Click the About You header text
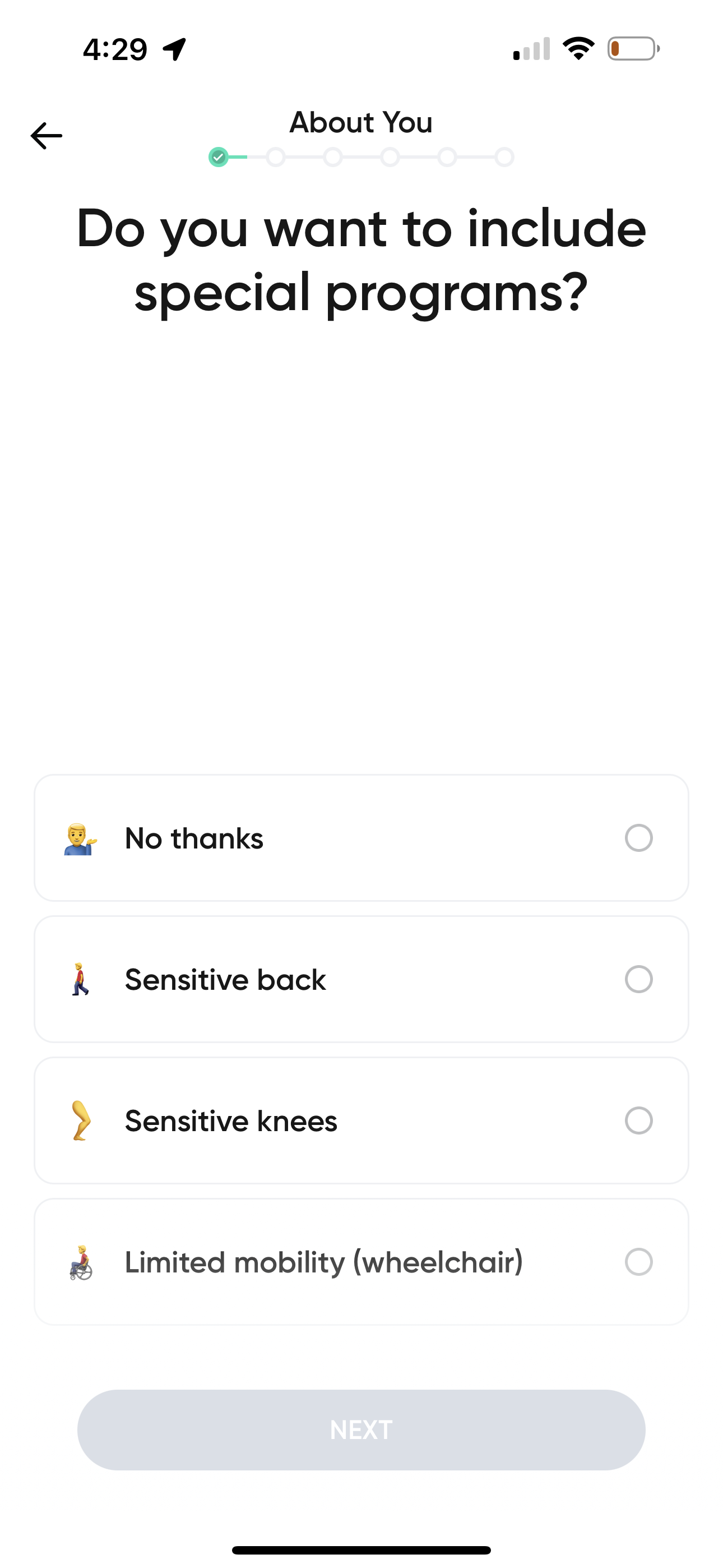Screen dimensions: 723x1568 click(x=361, y=122)
